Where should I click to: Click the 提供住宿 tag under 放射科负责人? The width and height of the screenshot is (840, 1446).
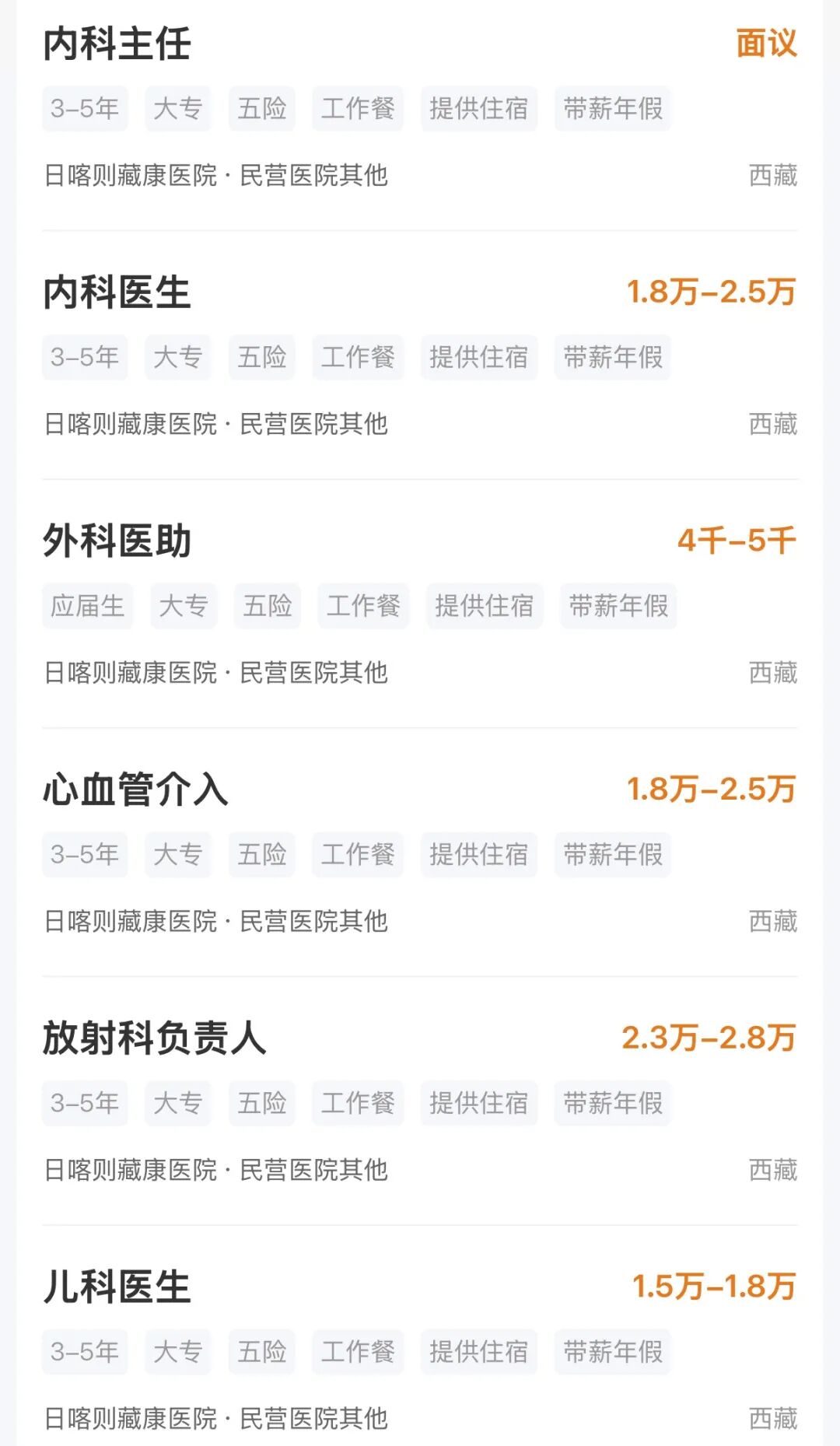click(479, 1103)
